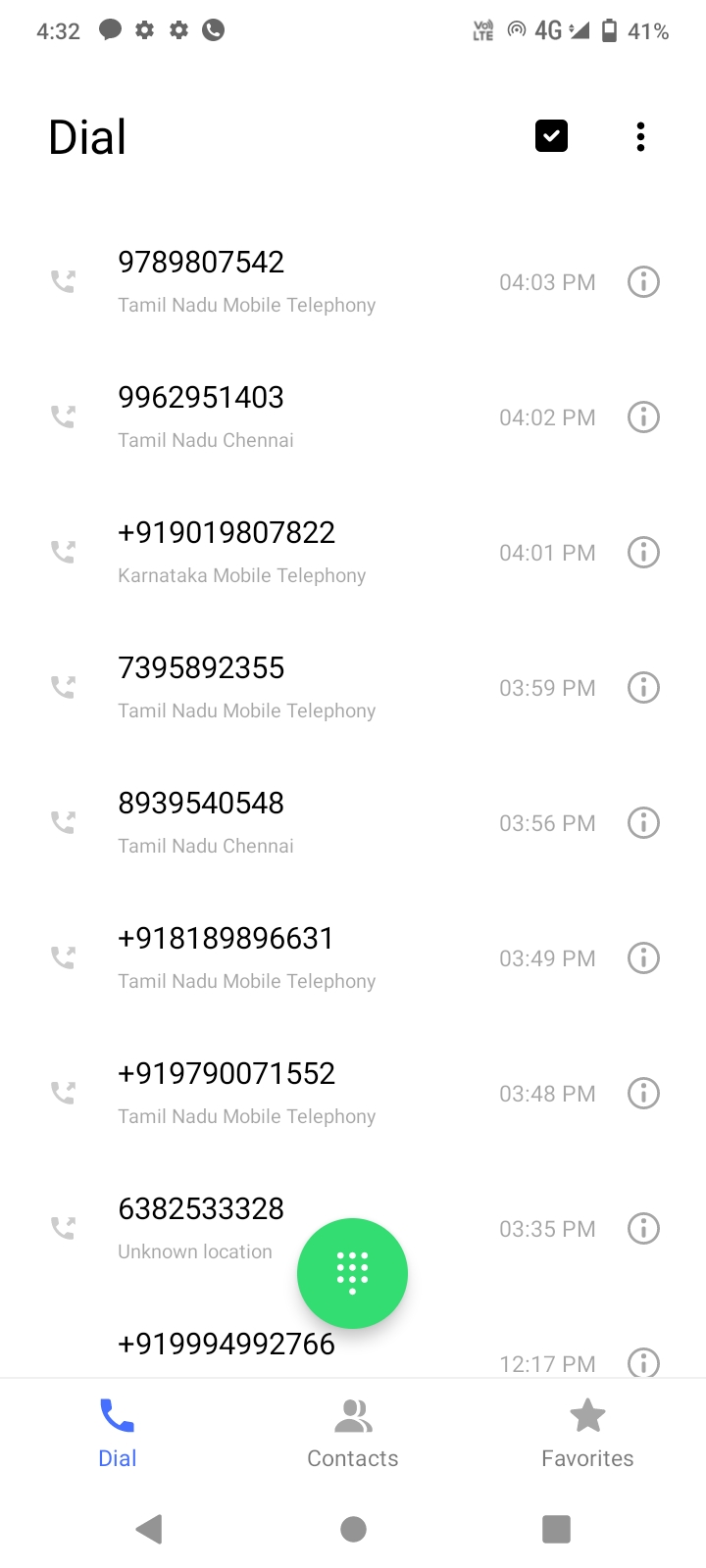Go to the home screen
This screenshot has width=706, height=1568.
[353, 1529]
